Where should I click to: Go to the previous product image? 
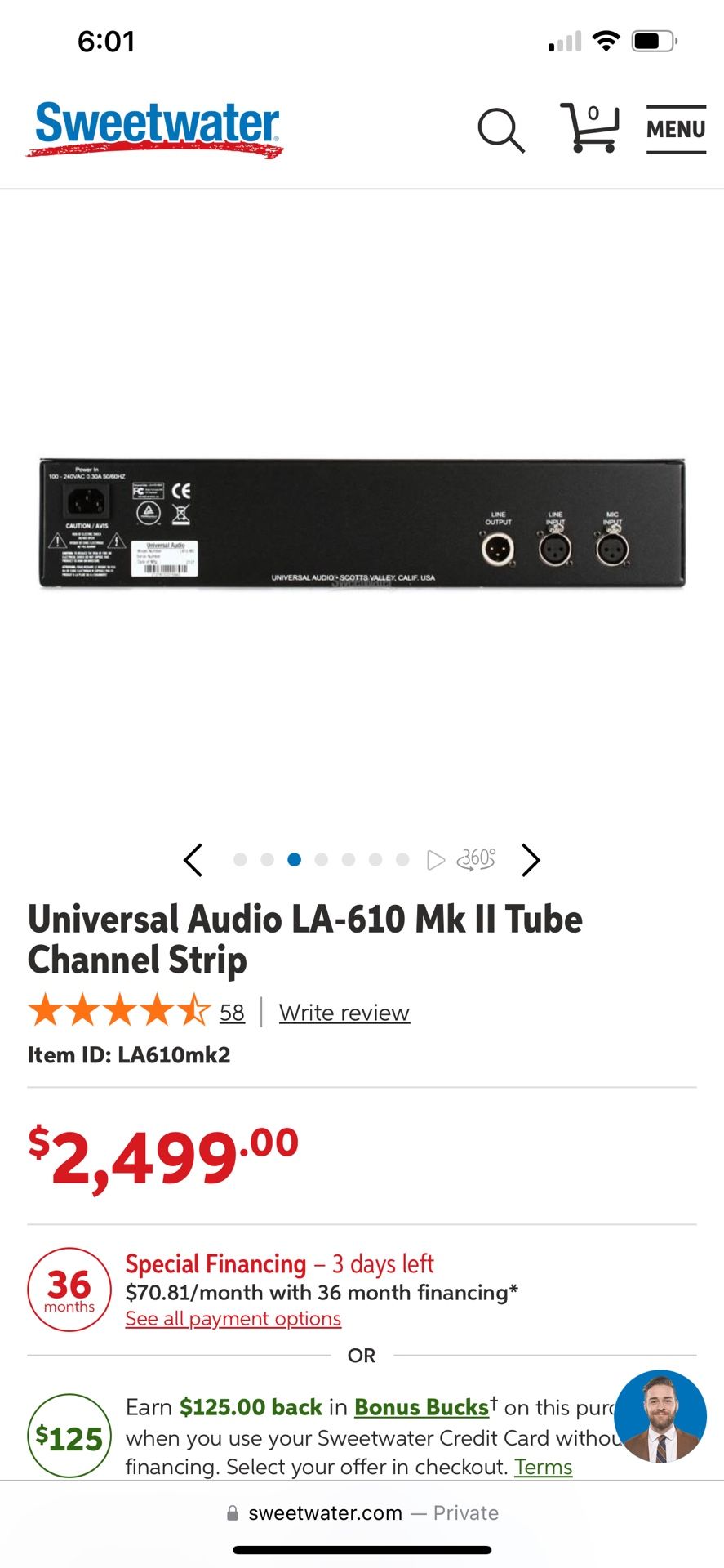pyautogui.click(x=193, y=860)
